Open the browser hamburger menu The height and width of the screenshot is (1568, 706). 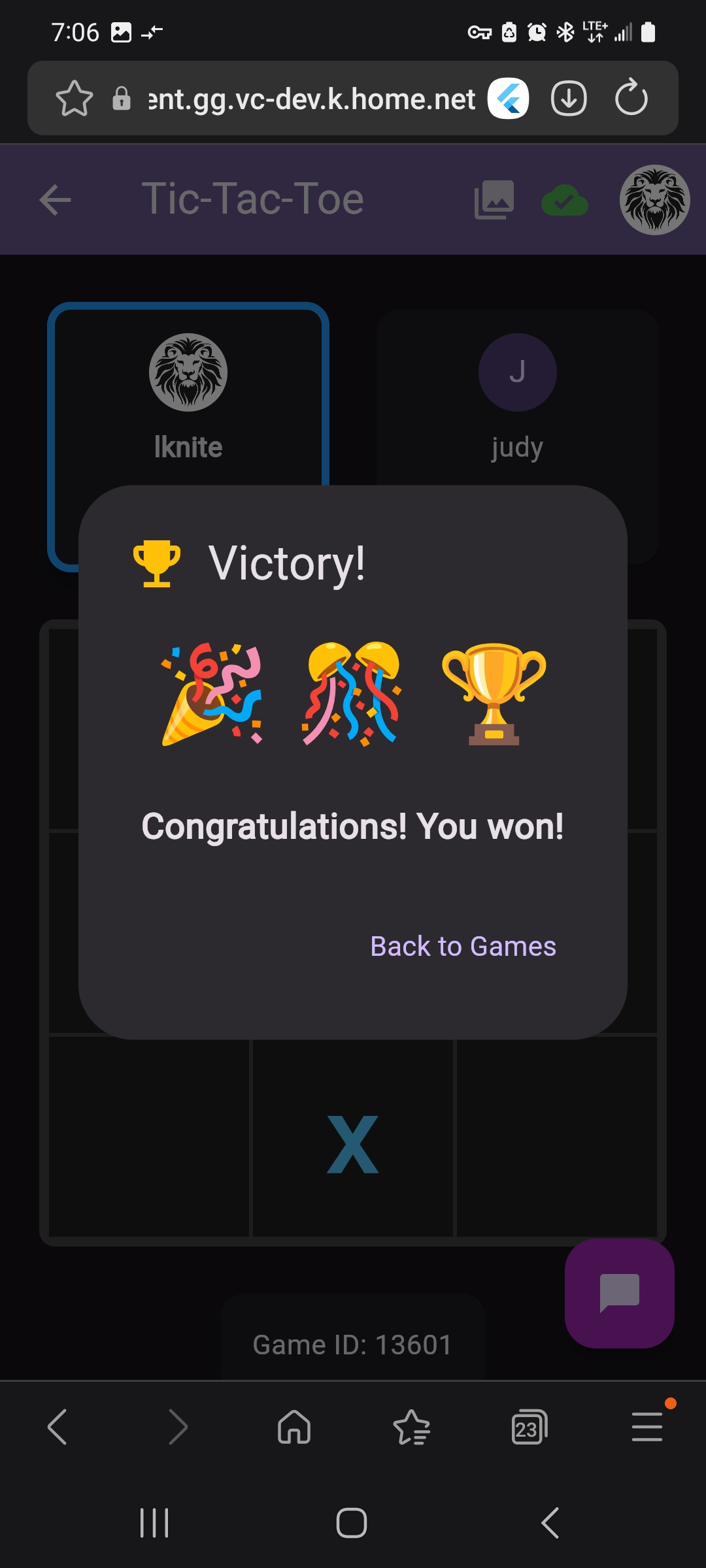point(647,1427)
